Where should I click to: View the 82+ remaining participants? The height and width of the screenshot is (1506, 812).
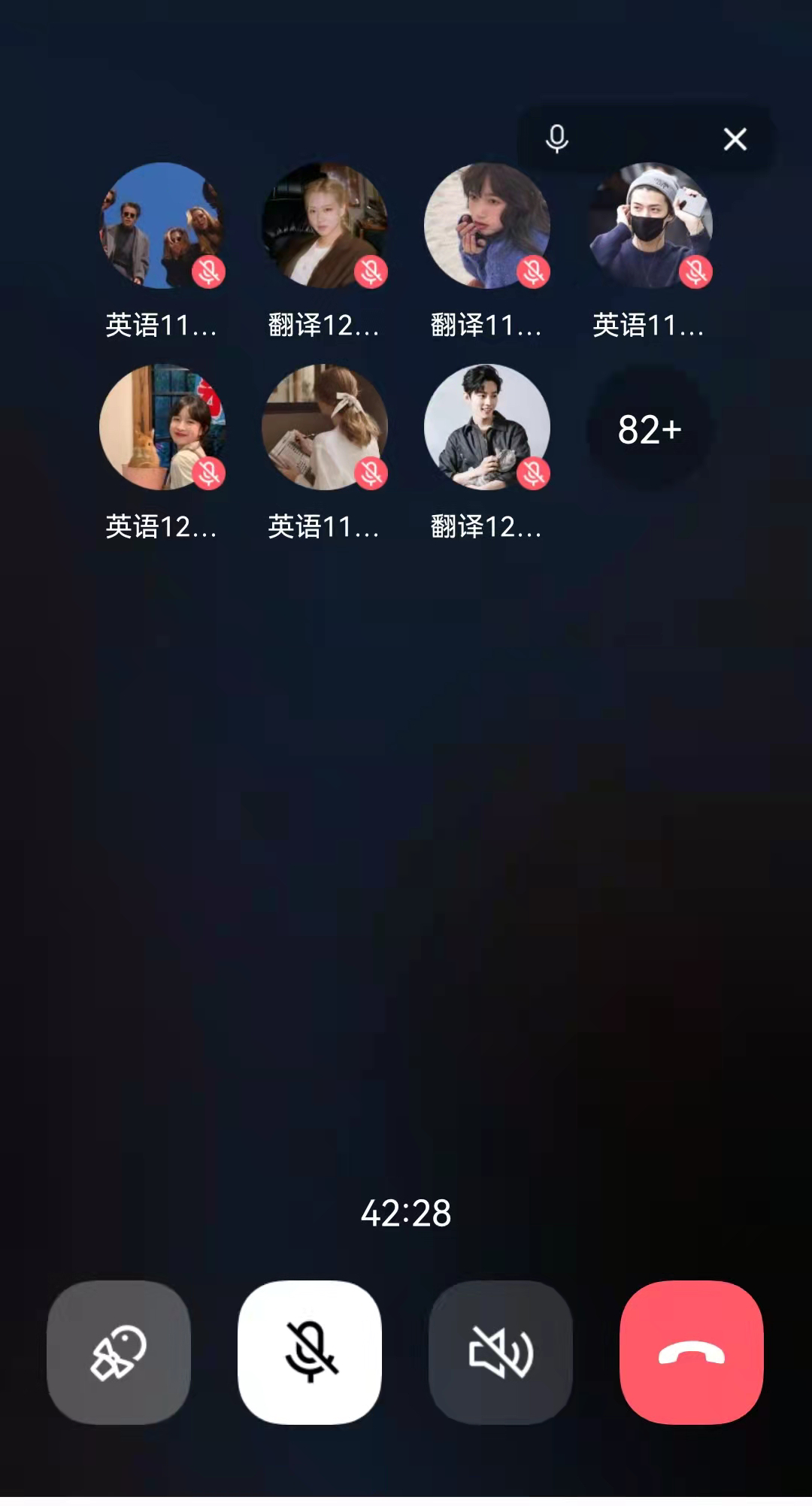[x=650, y=429]
